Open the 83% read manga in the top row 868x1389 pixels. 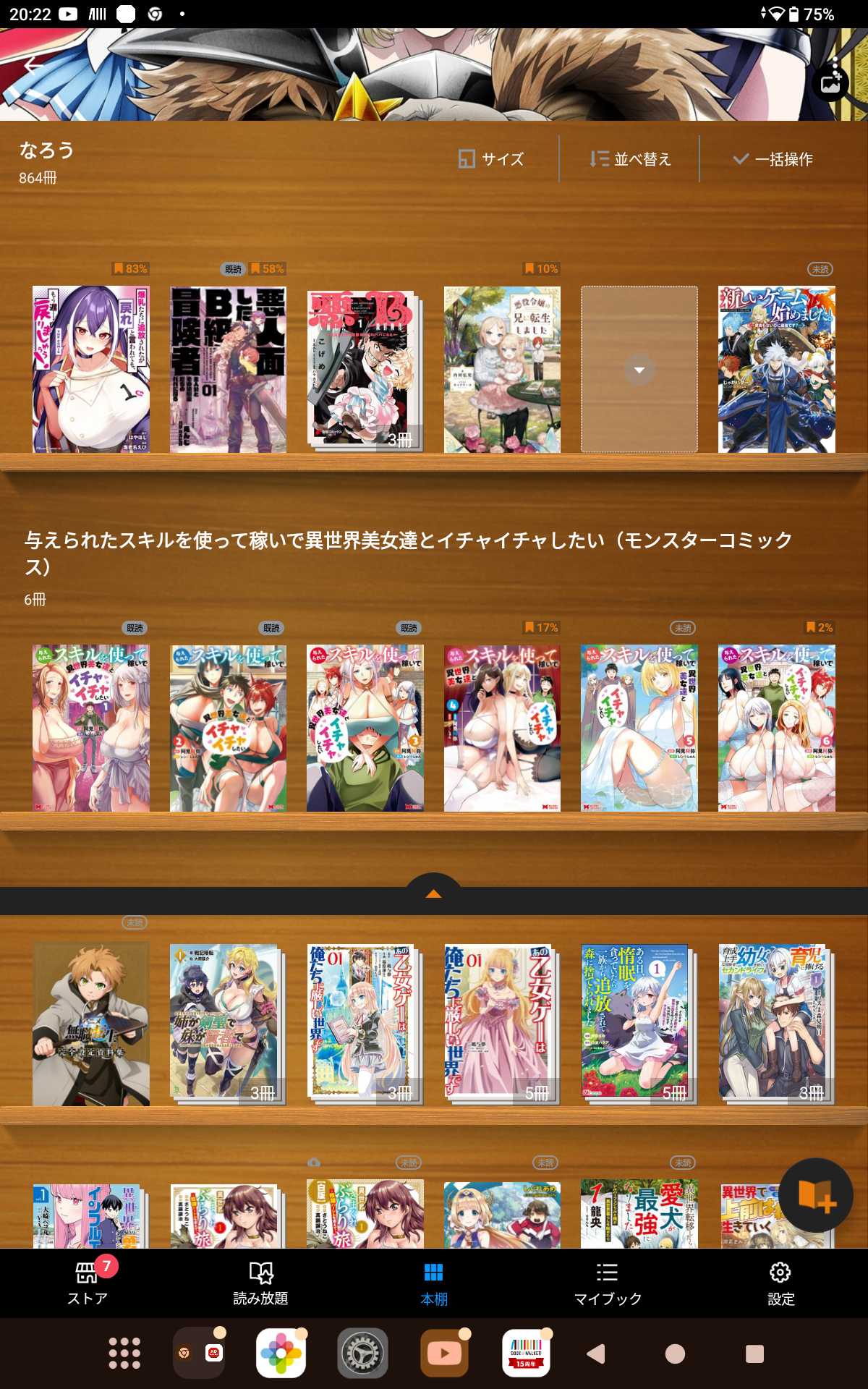[x=91, y=369]
